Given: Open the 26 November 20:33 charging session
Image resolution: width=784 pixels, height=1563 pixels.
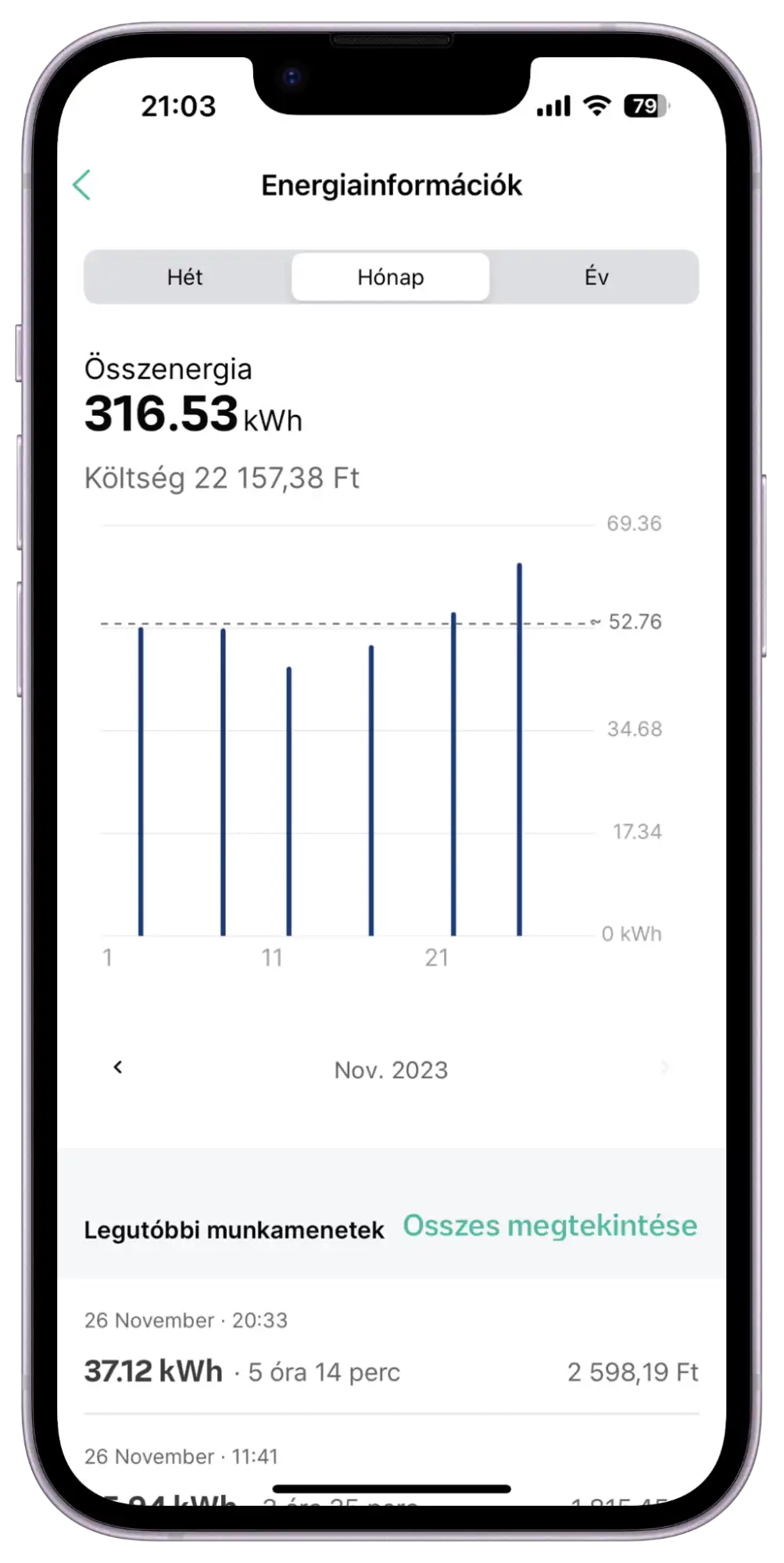Looking at the screenshot, I should [391, 1350].
